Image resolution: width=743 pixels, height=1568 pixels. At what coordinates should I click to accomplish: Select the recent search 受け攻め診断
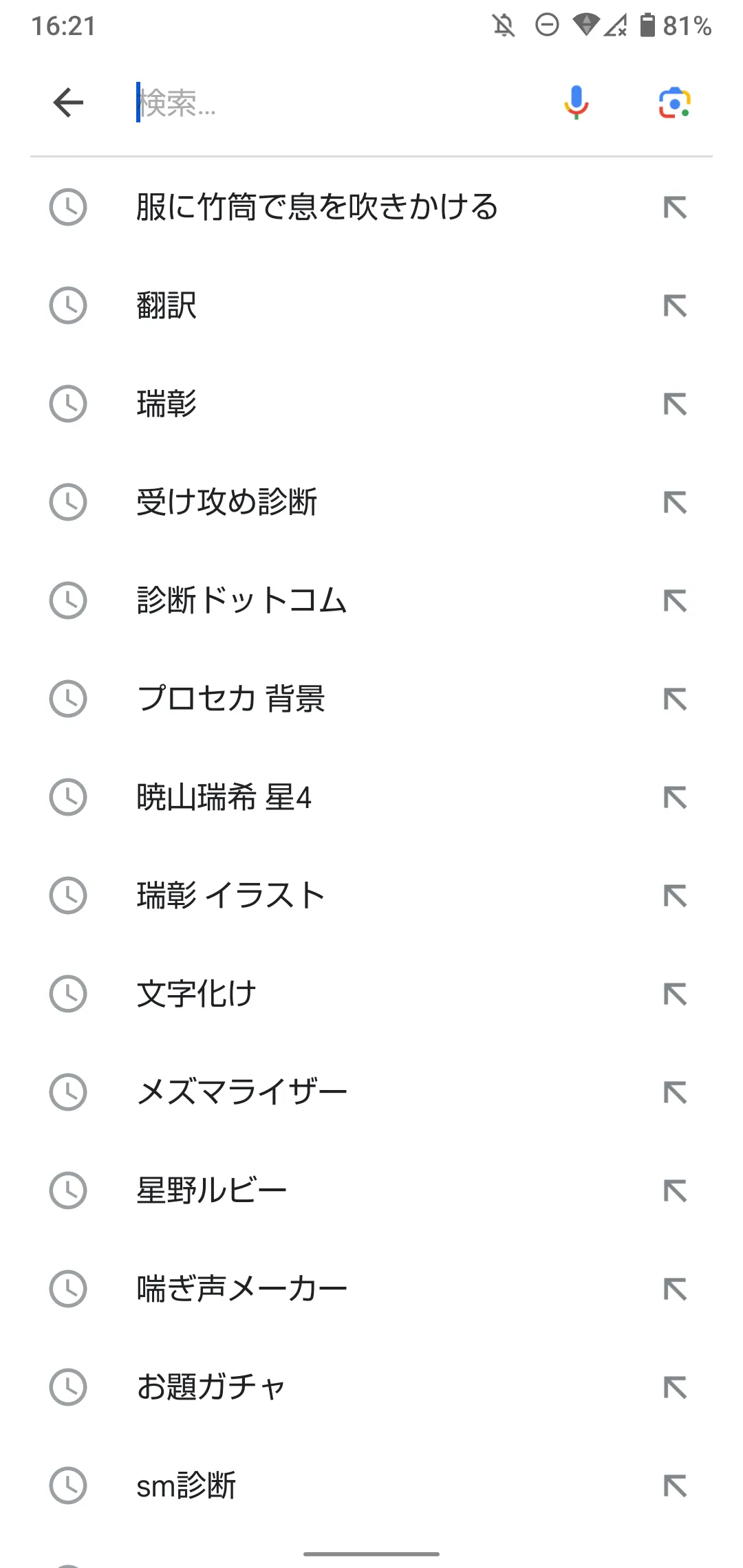pos(371,502)
